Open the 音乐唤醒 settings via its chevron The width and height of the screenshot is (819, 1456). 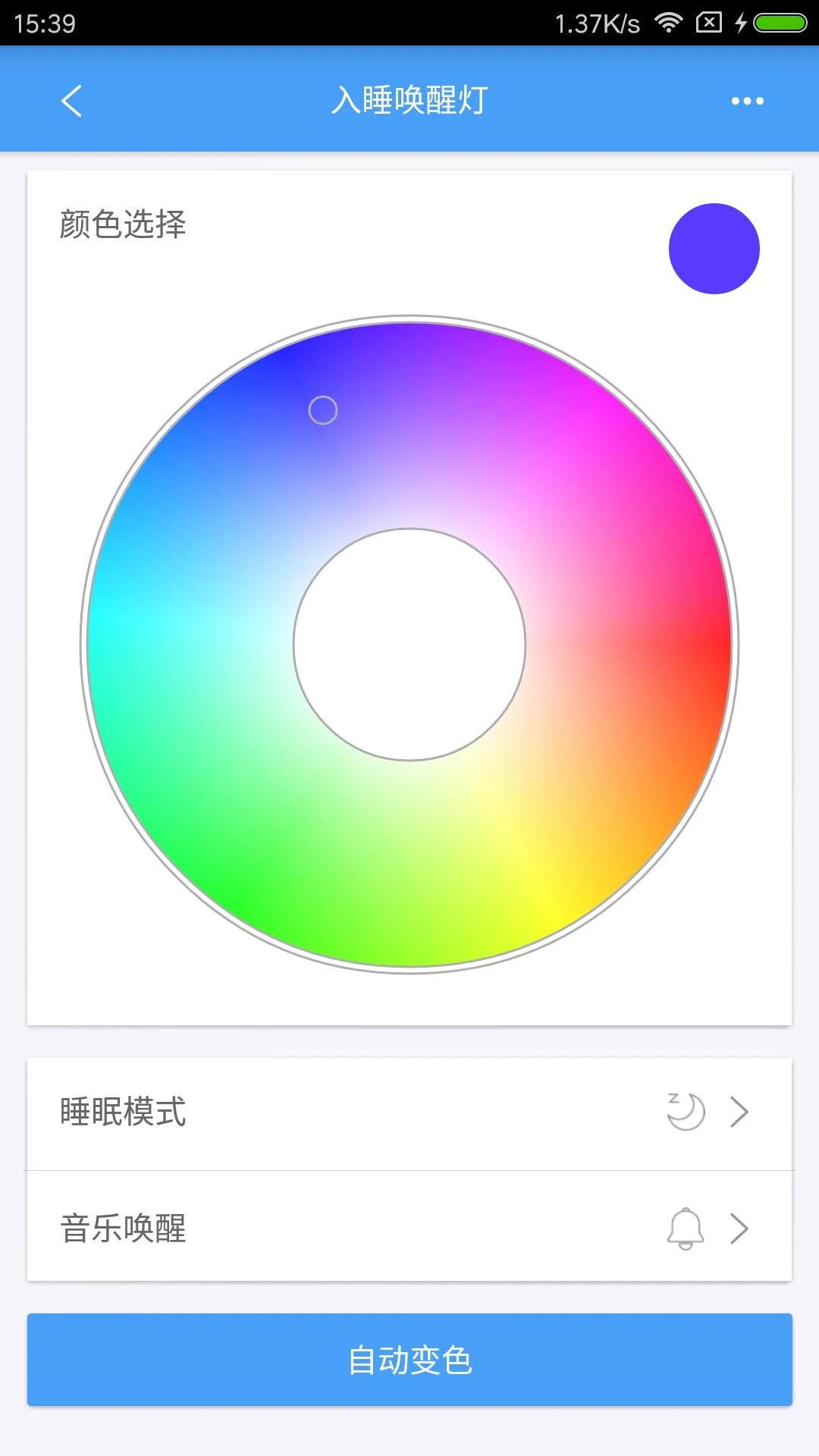pyautogui.click(x=737, y=1227)
